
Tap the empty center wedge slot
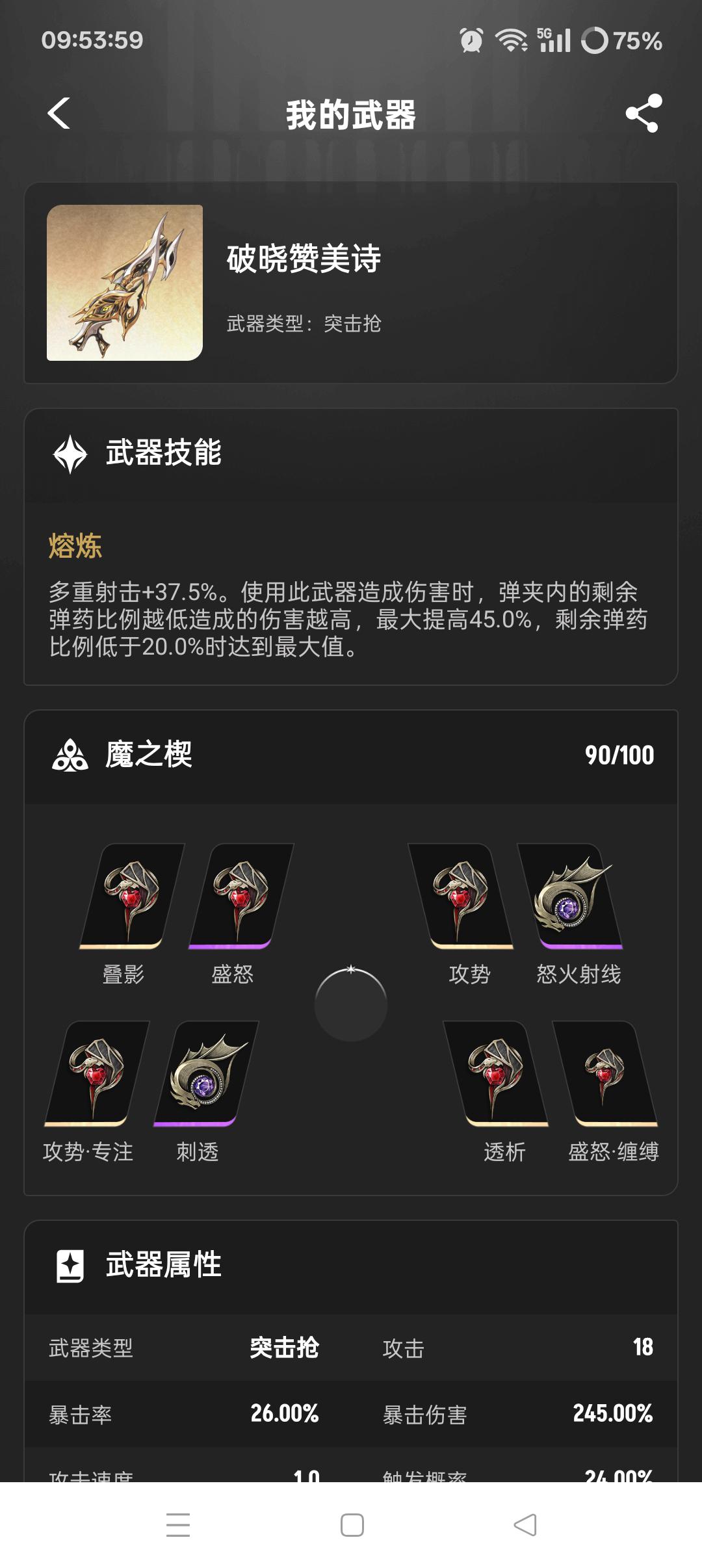pyautogui.click(x=351, y=1004)
